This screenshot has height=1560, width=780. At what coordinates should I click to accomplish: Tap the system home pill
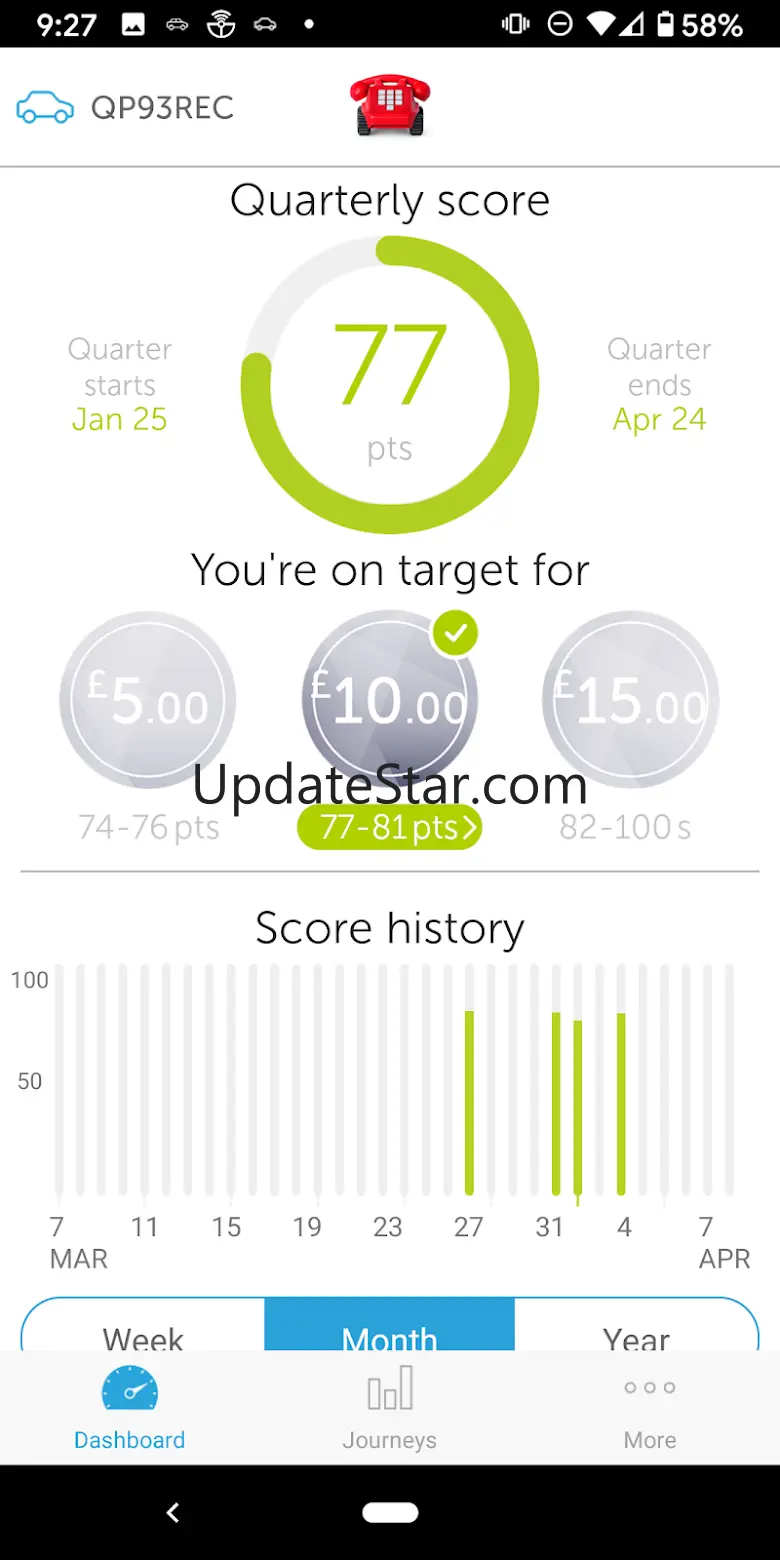pyautogui.click(x=390, y=1513)
